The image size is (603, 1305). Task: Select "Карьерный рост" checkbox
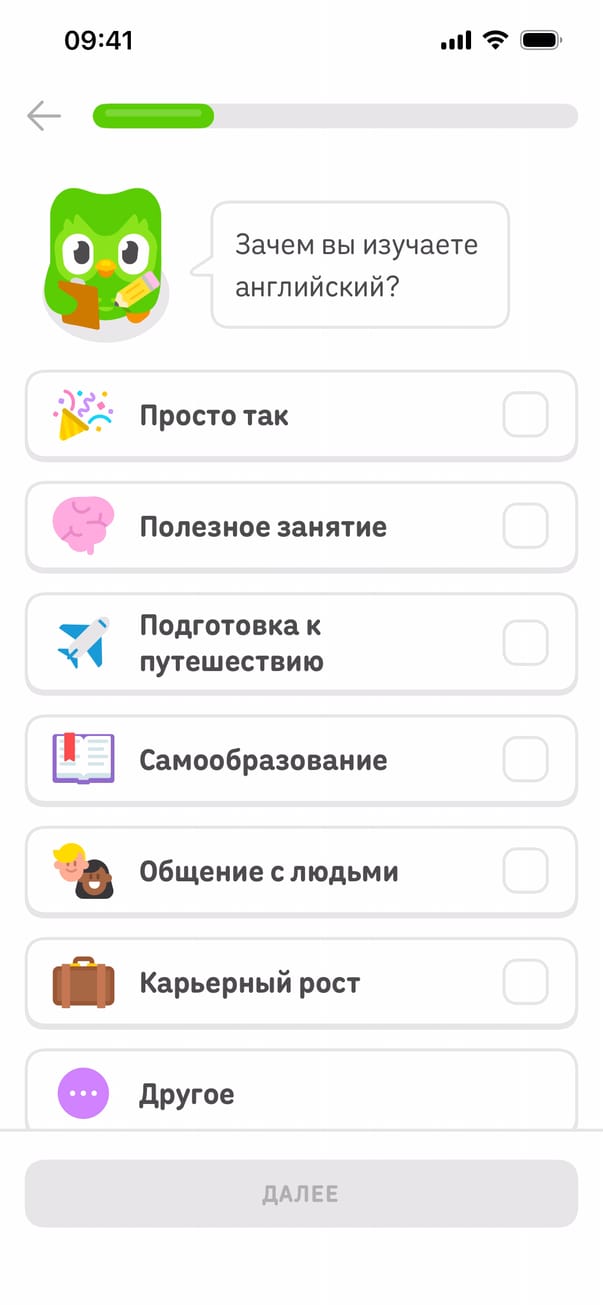(x=525, y=982)
